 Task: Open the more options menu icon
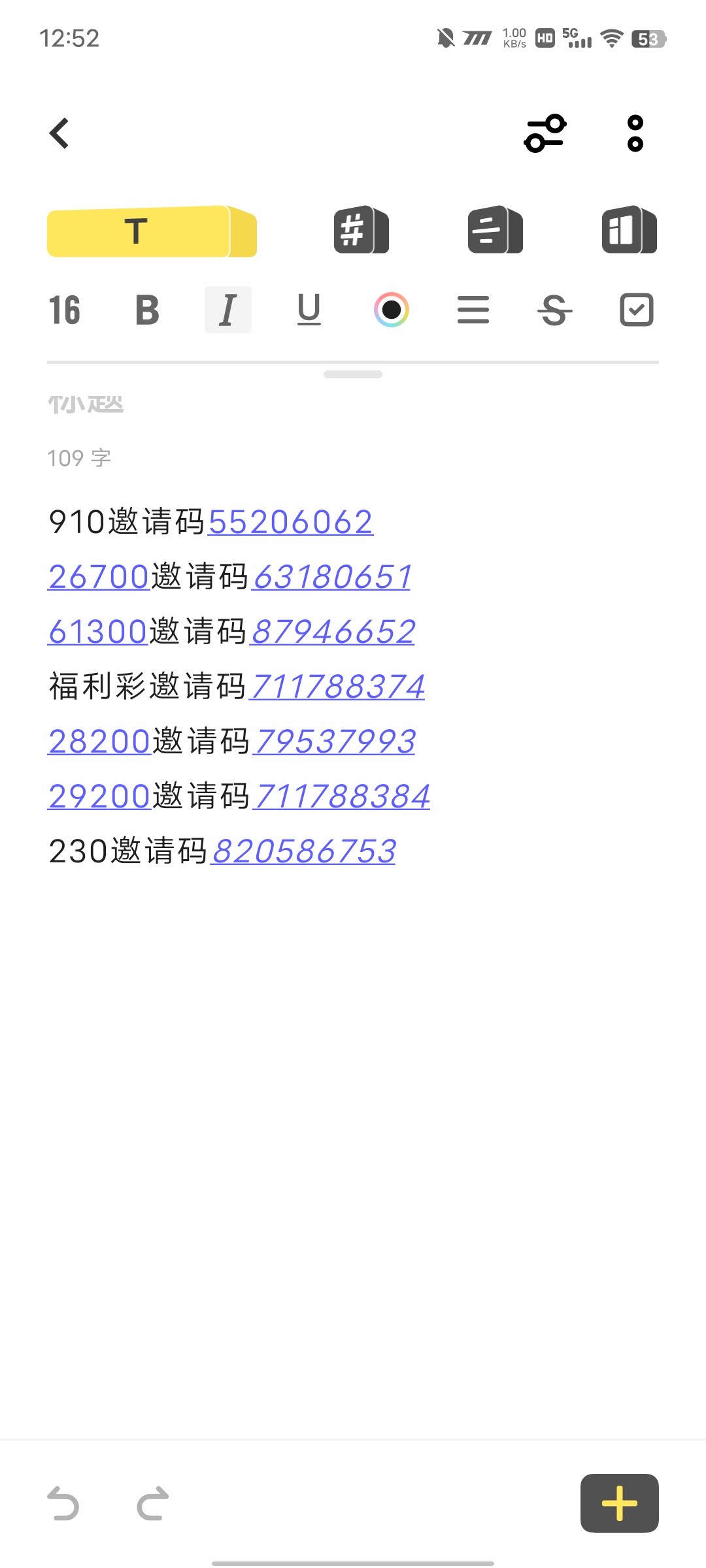(633, 133)
